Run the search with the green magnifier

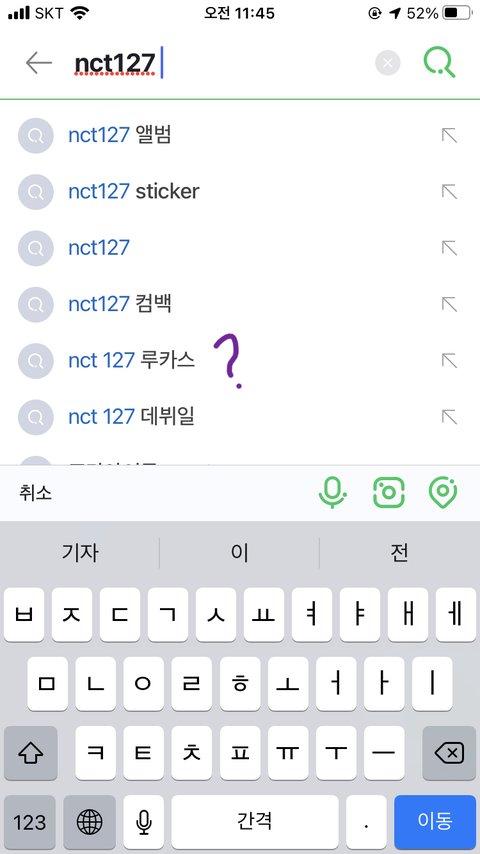coord(439,63)
